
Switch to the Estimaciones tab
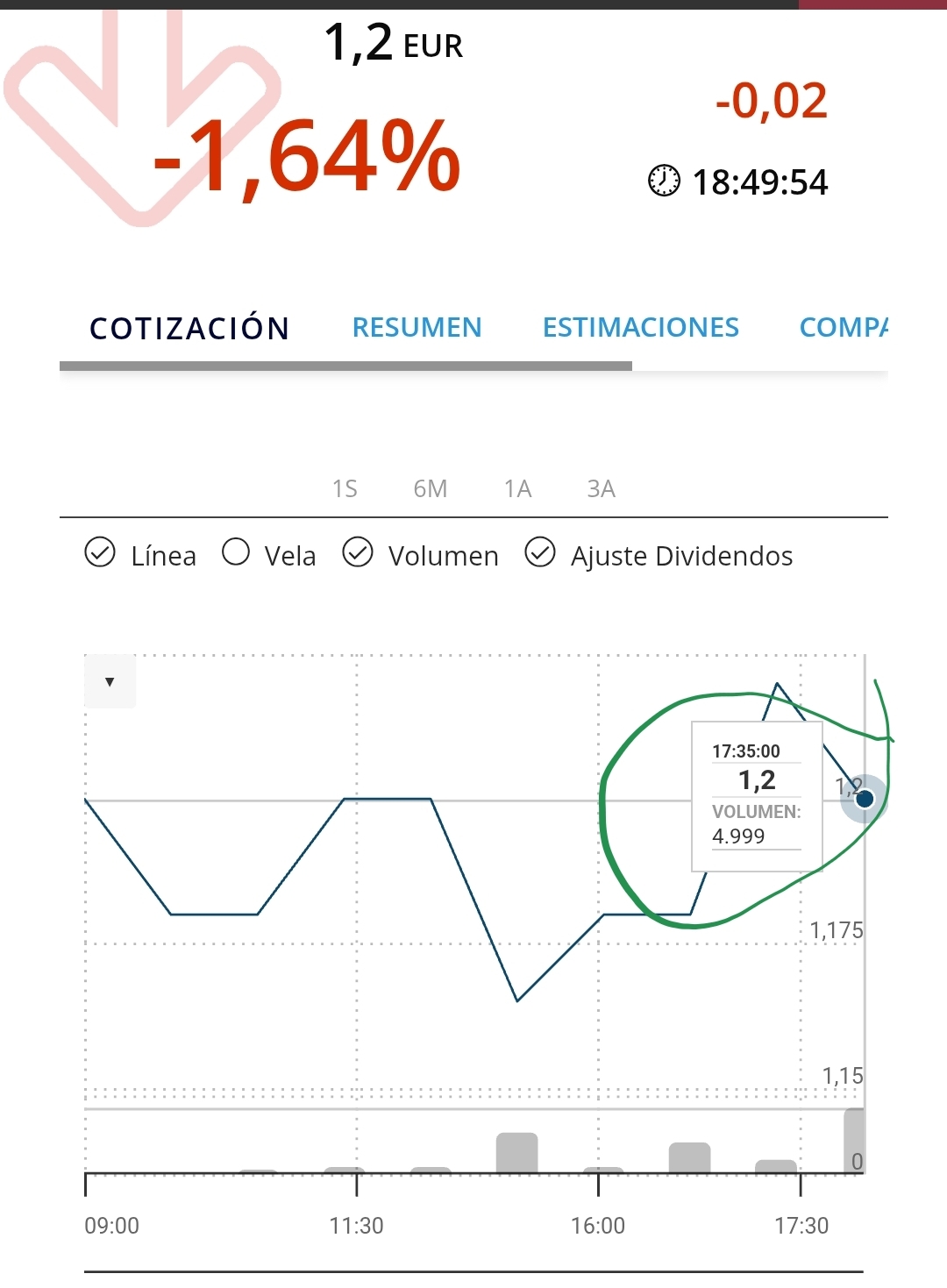pyautogui.click(x=640, y=328)
